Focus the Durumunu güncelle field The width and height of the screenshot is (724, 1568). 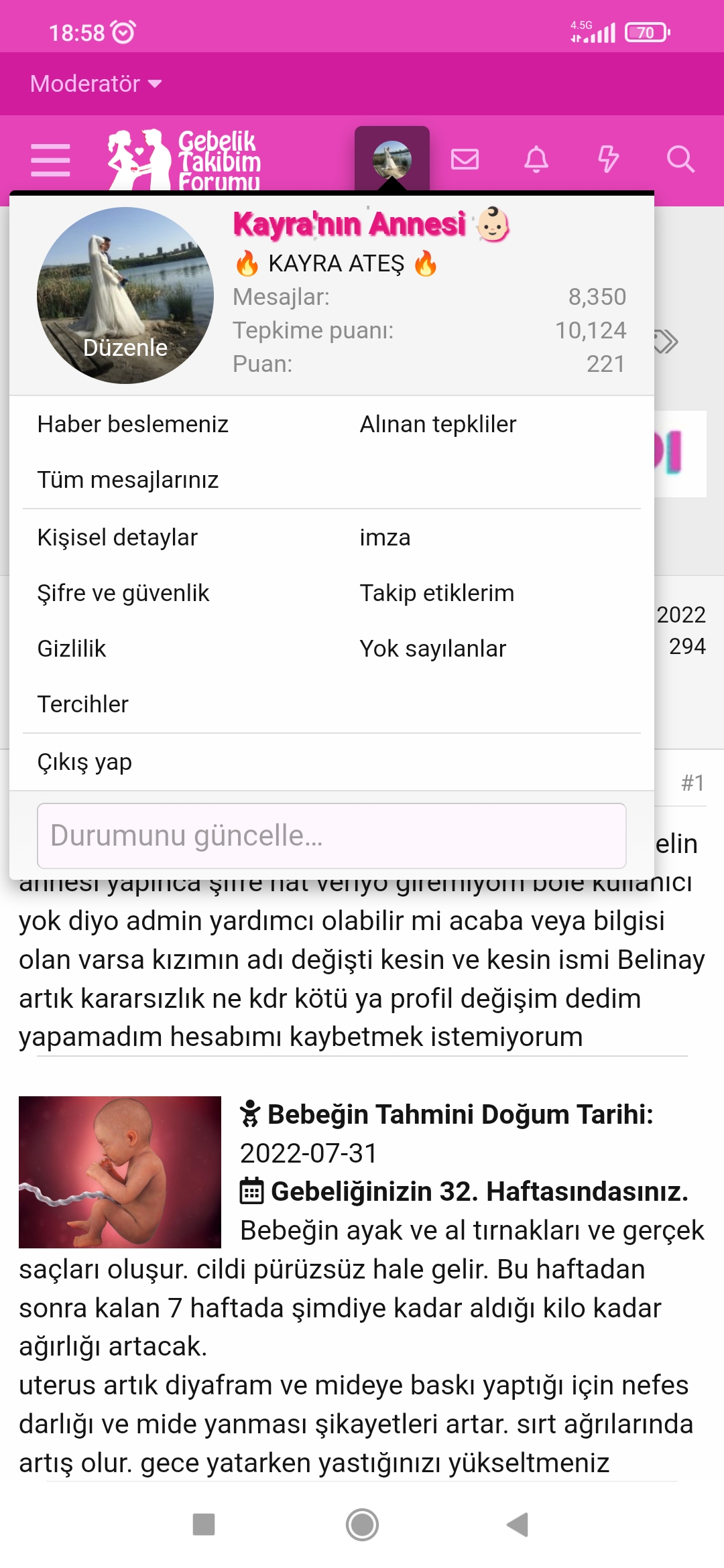click(x=331, y=836)
